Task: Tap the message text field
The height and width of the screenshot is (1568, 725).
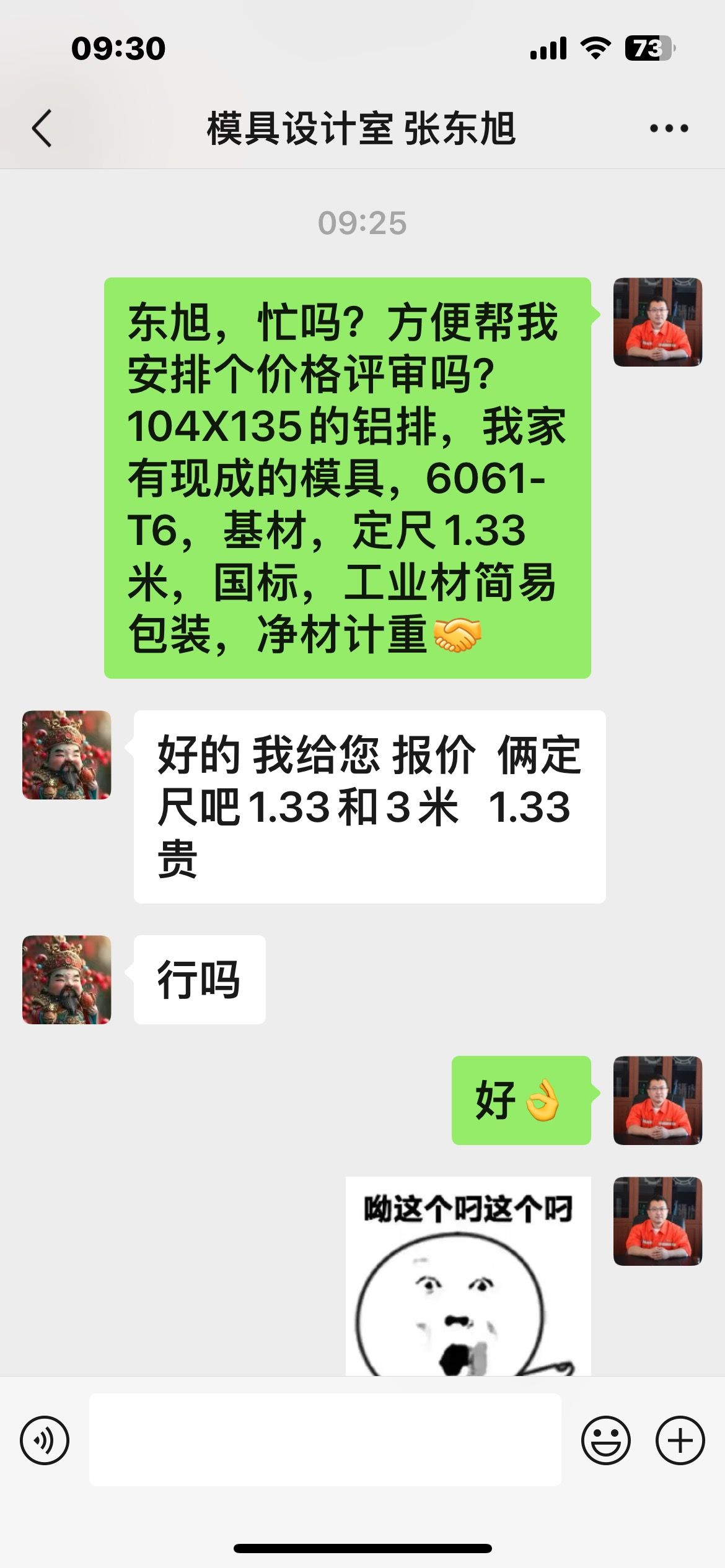Action: [325, 1439]
